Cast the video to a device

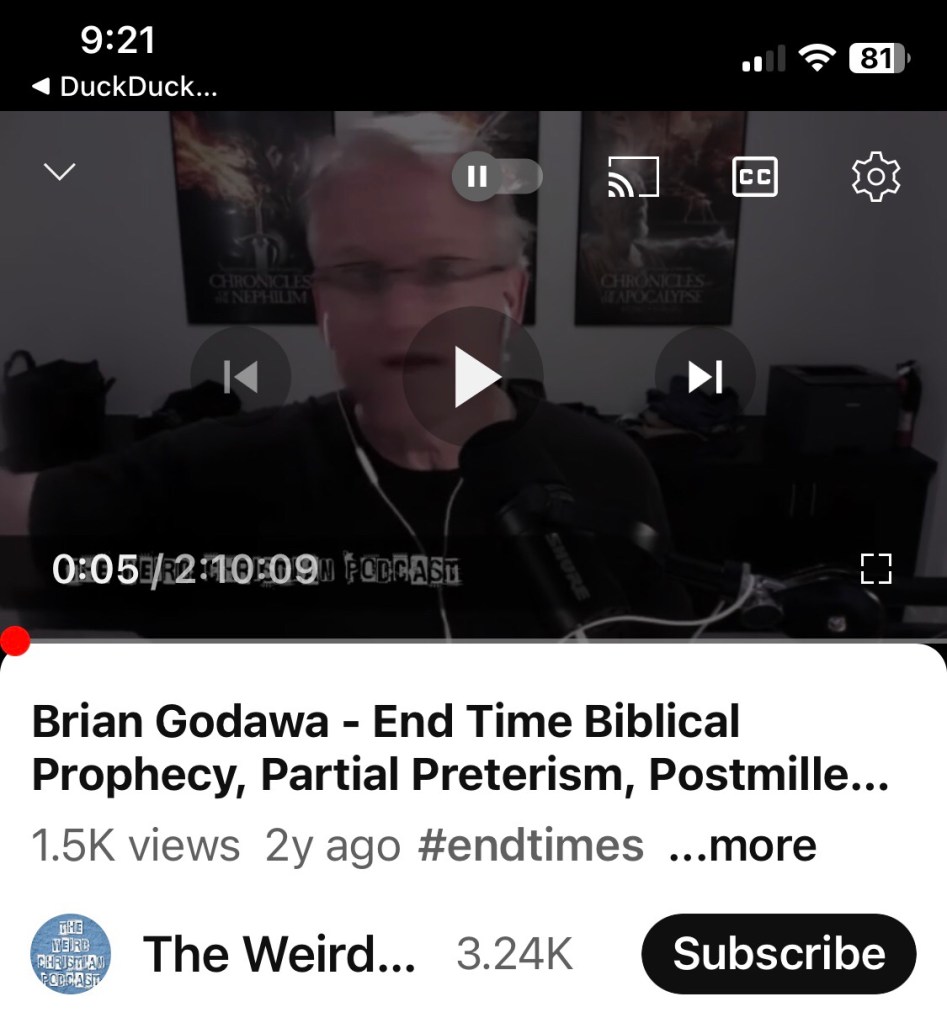[x=634, y=177]
